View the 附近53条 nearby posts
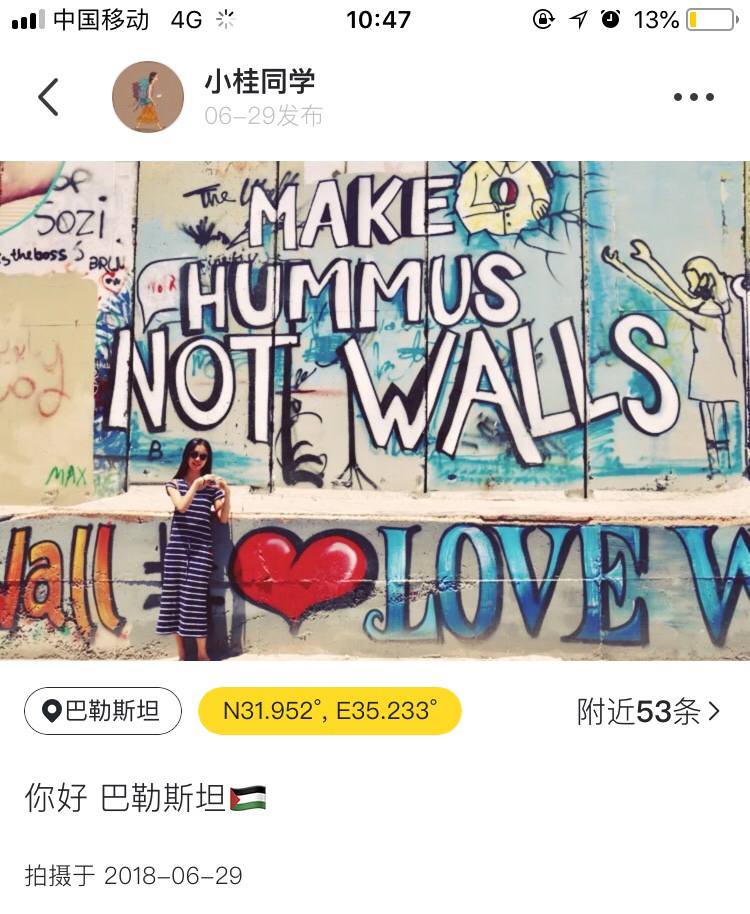750x914 pixels. (648, 711)
